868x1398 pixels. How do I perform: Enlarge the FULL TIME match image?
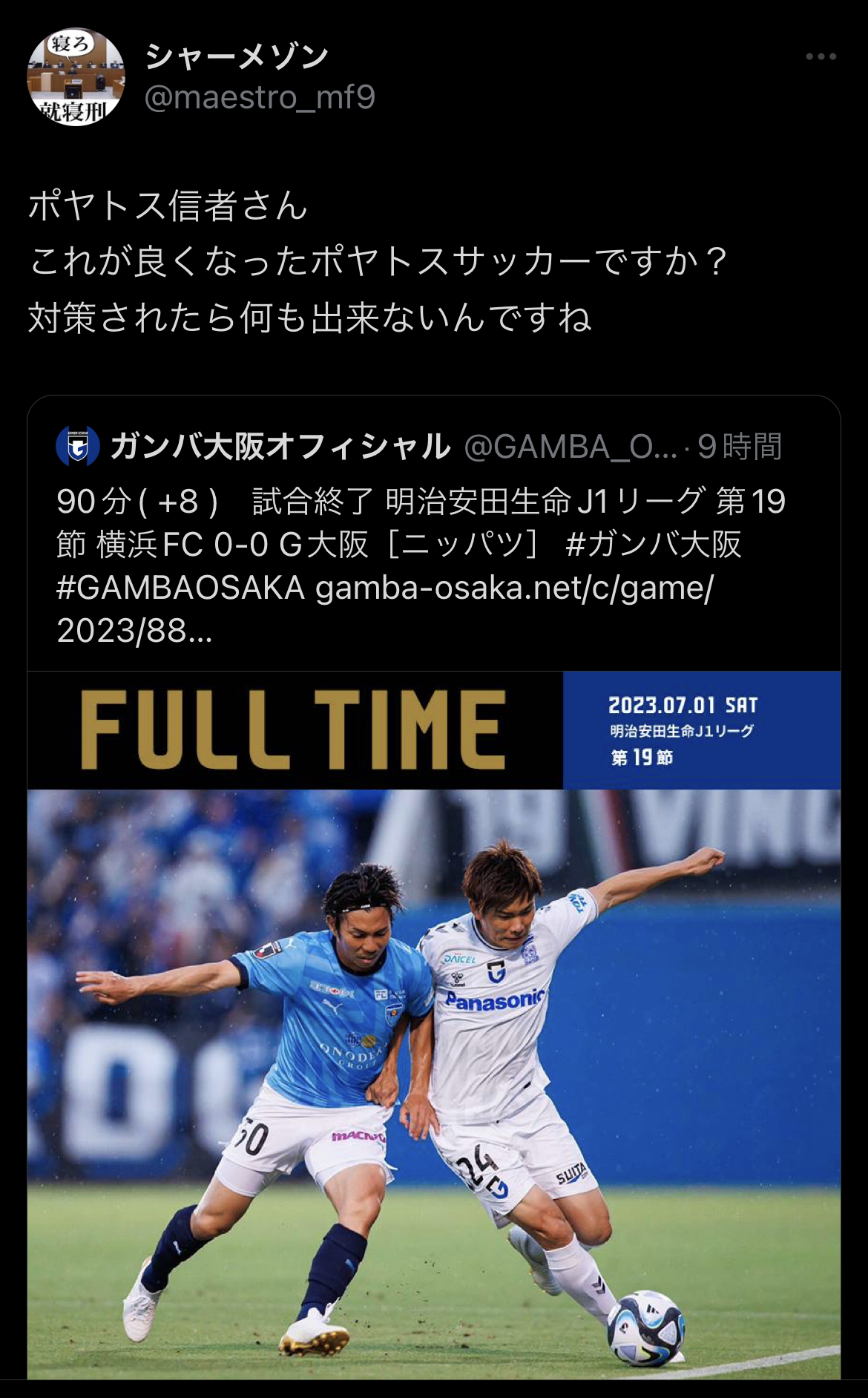point(434,1024)
